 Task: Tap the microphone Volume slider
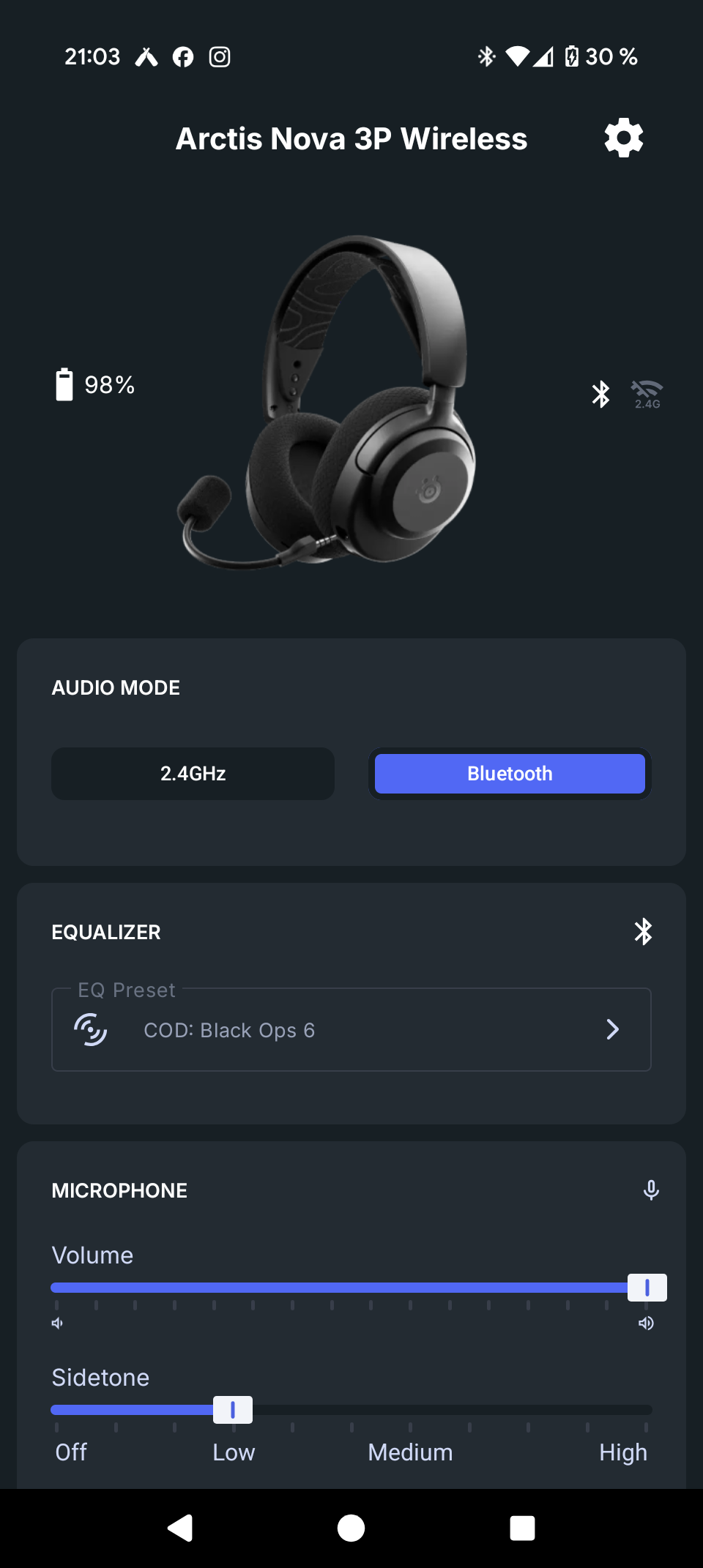click(351, 1288)
